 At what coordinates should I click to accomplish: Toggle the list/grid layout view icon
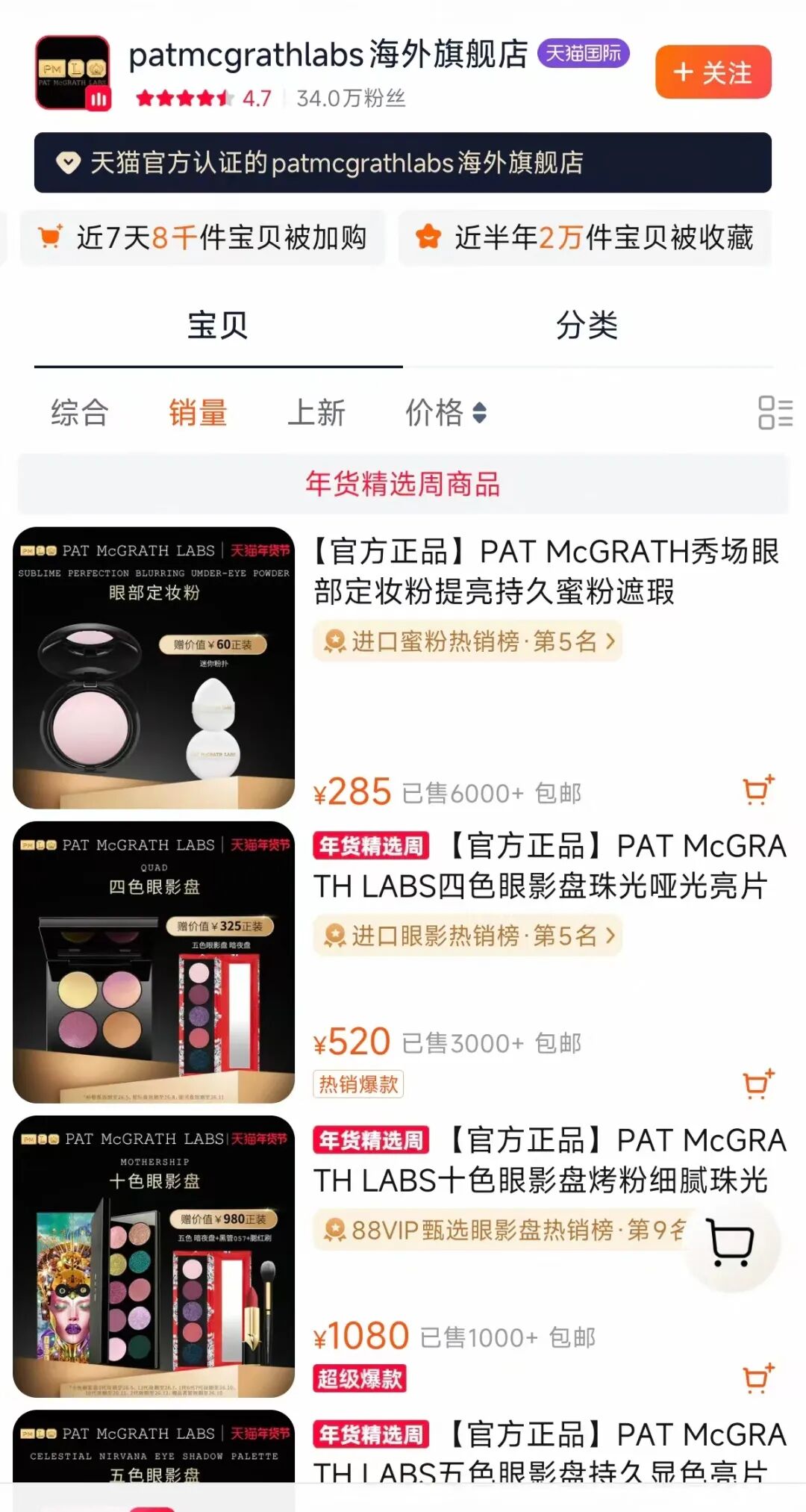point(775,412)
